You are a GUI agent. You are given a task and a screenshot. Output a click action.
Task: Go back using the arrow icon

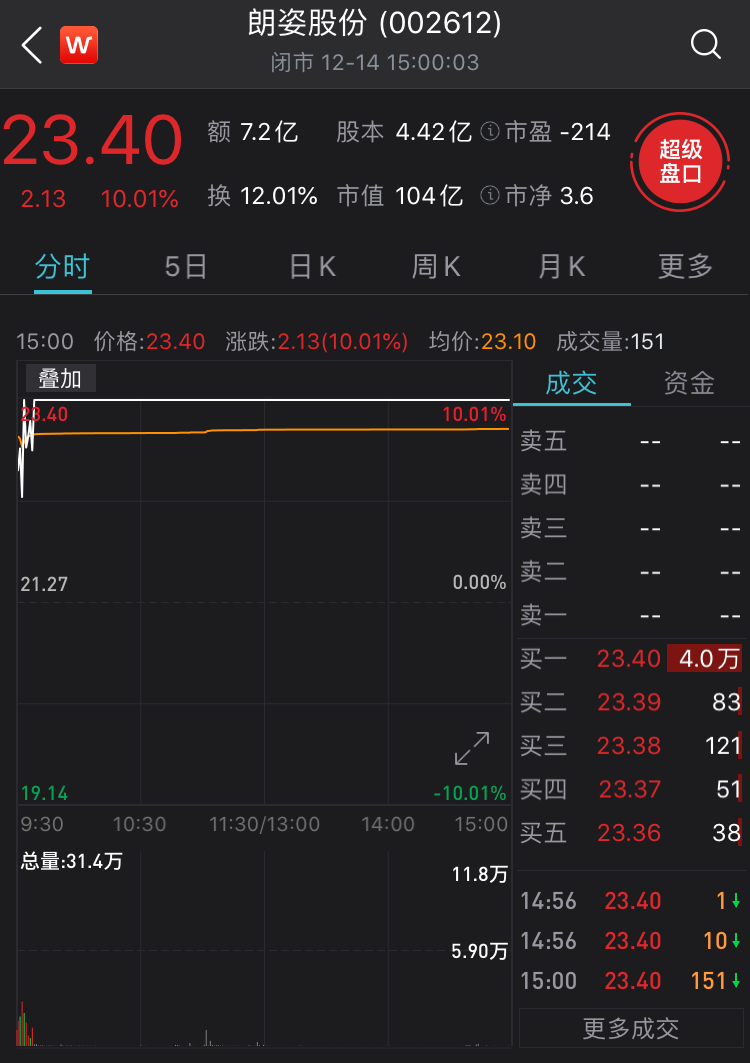[32, 46]
